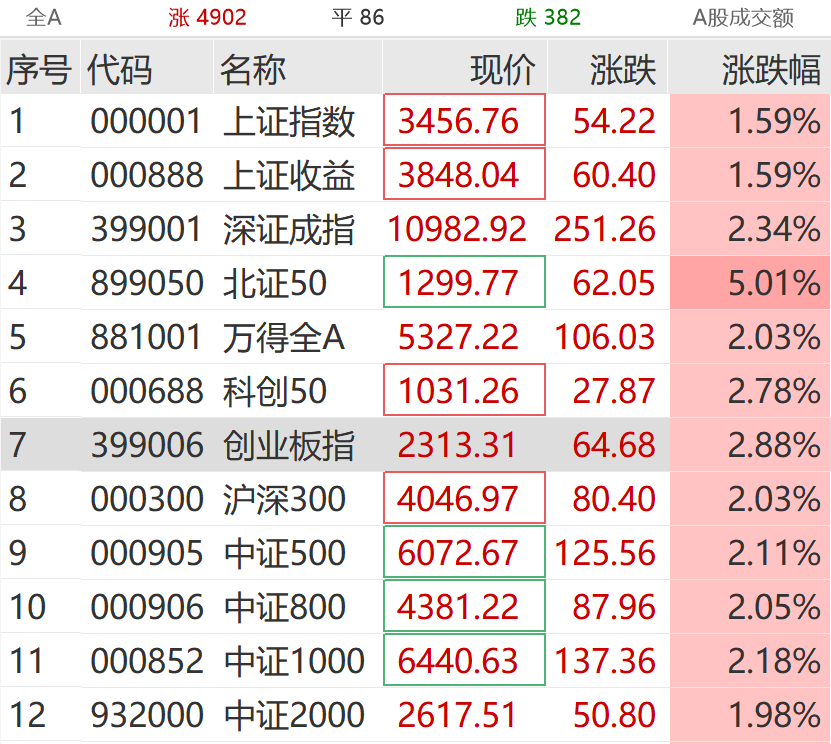831x744 pixels.
Task: Select the 中证500 row
Action: [x=284, y=553]
